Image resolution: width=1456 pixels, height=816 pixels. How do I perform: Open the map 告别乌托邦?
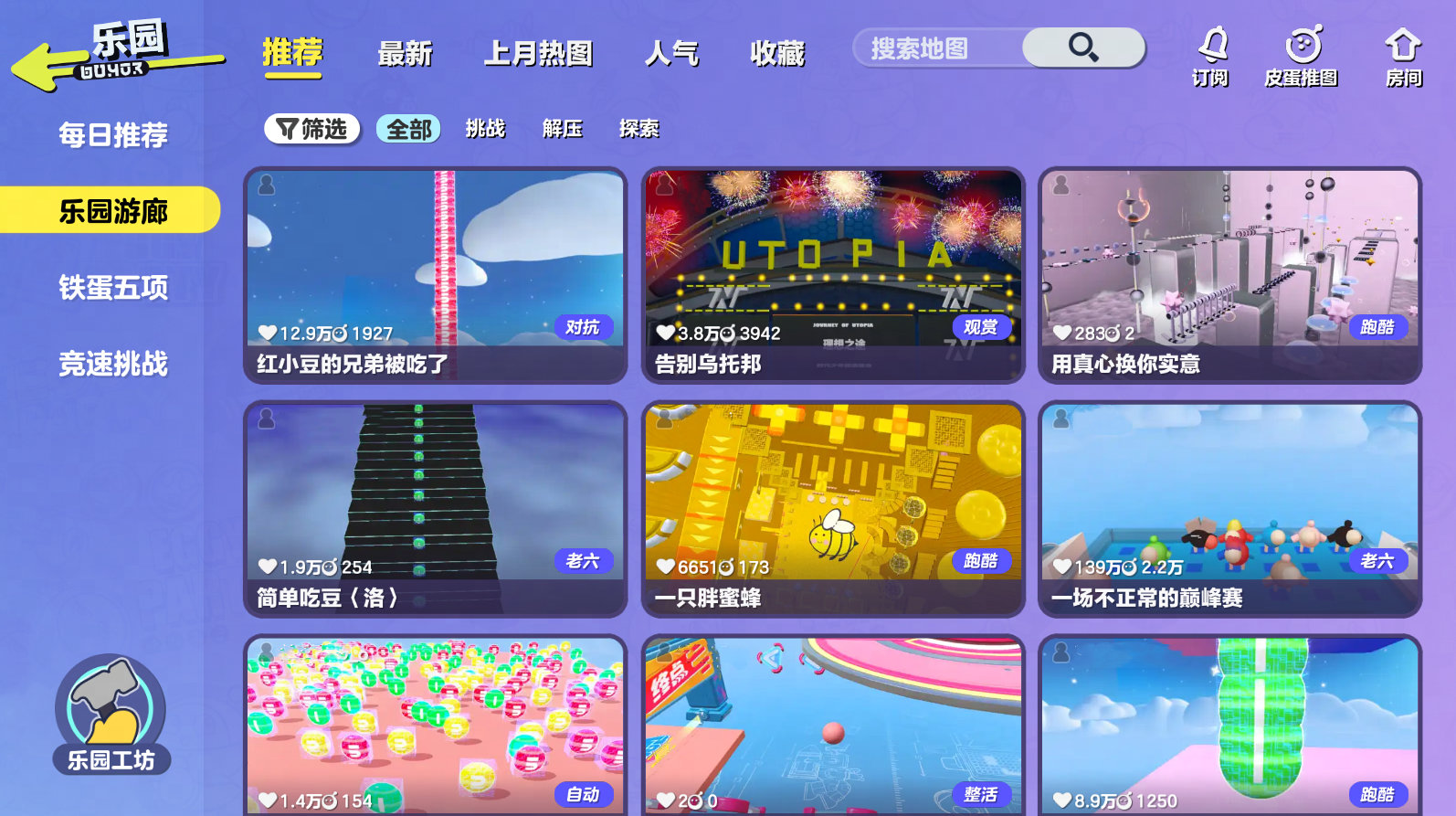(x=833, y=274)
